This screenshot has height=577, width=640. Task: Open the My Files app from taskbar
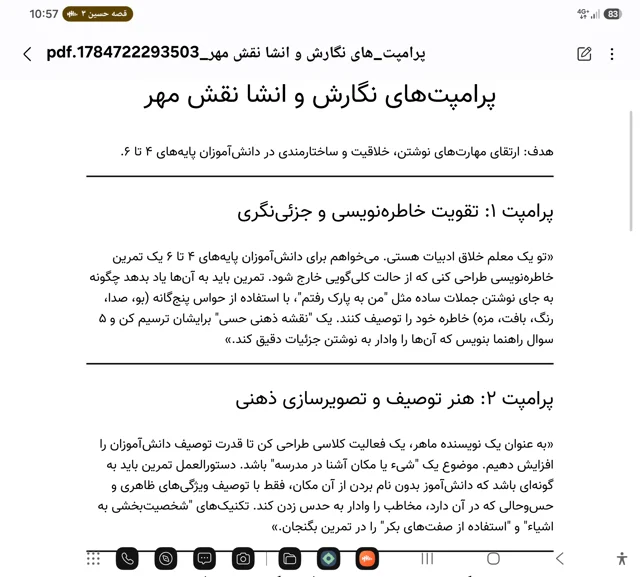[290, 559]
